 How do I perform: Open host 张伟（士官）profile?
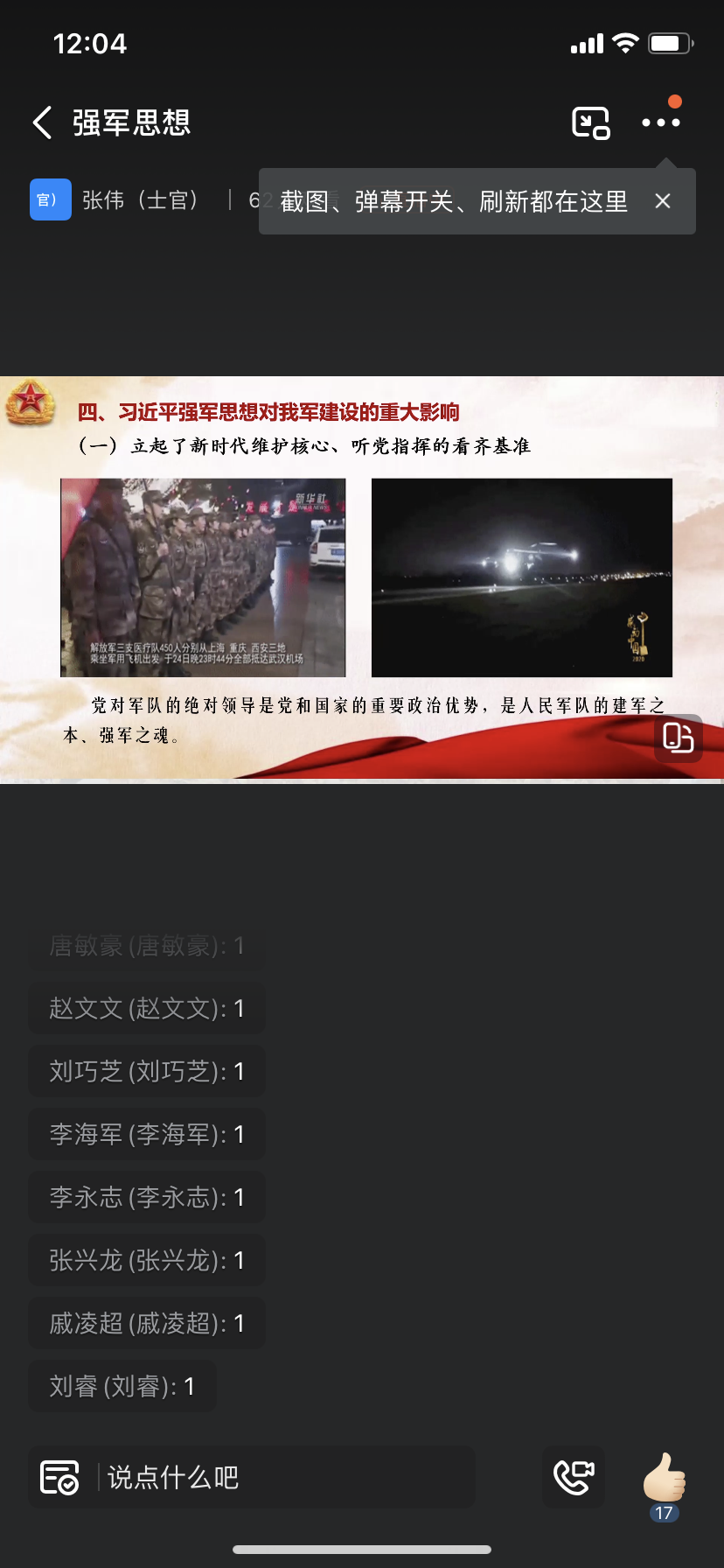click(140, 200)
